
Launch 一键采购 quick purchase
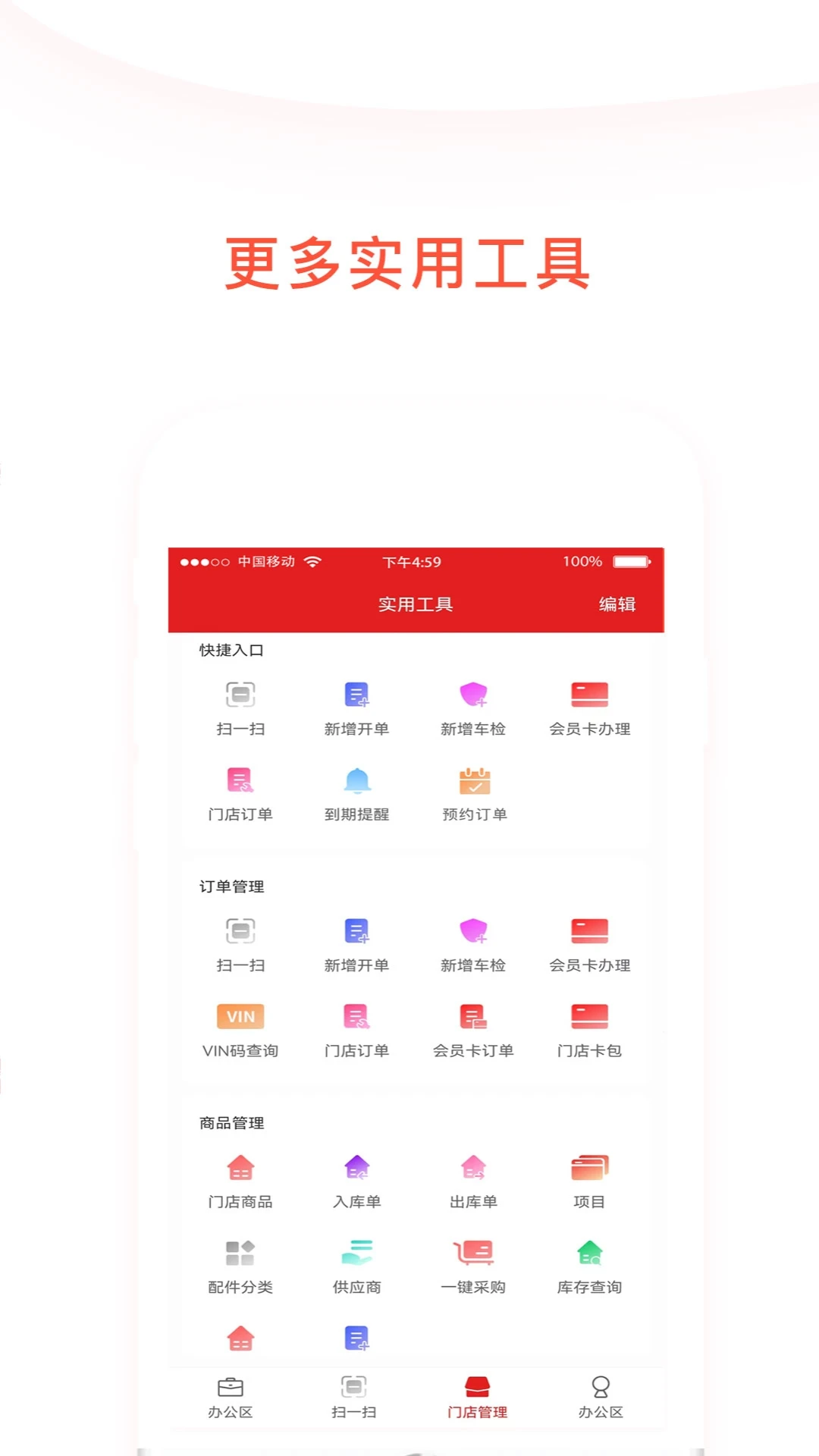[473, 1264]
